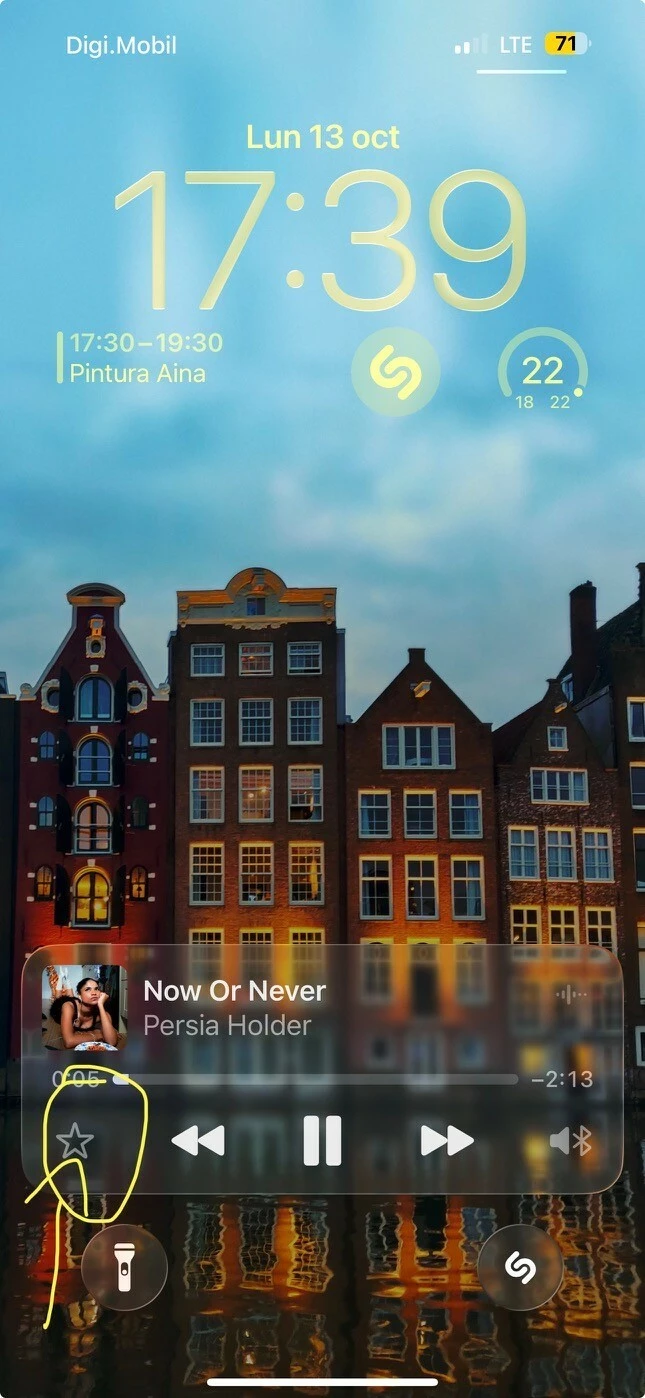Open the Pintura Aina calendar event widget
The image size is (645, 1398).
tap(140, 358)
